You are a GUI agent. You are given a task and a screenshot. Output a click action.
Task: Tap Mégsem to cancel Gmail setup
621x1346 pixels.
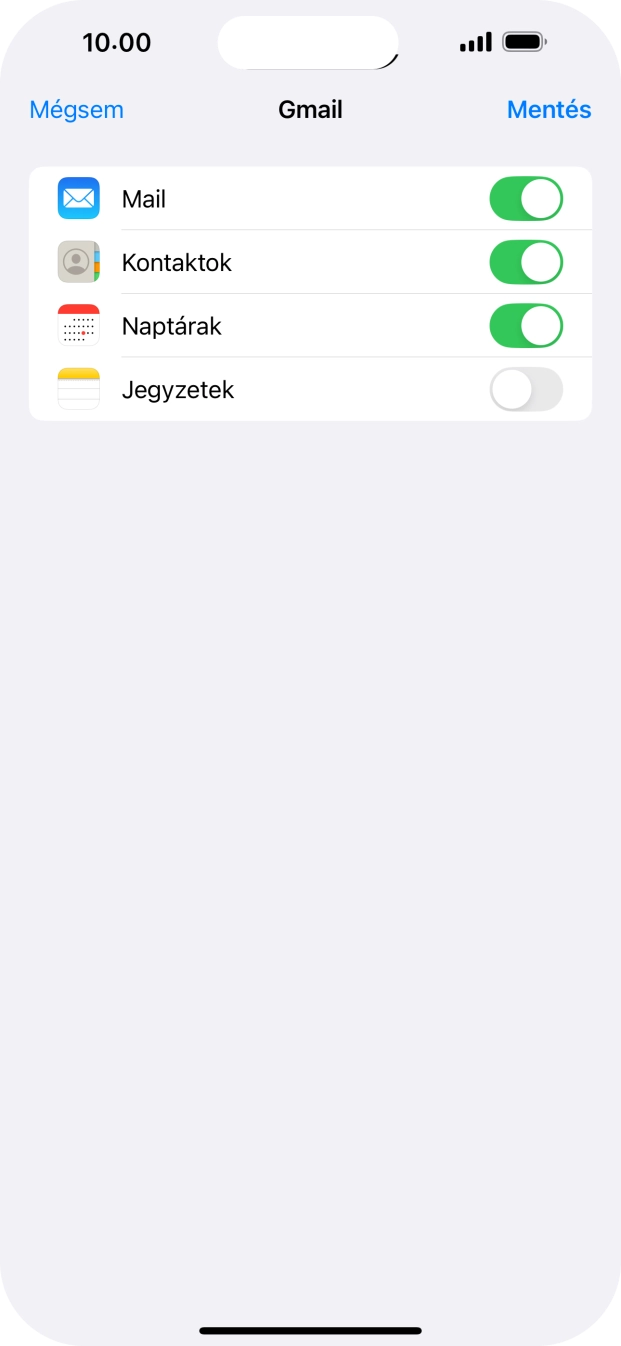(76, 110)
